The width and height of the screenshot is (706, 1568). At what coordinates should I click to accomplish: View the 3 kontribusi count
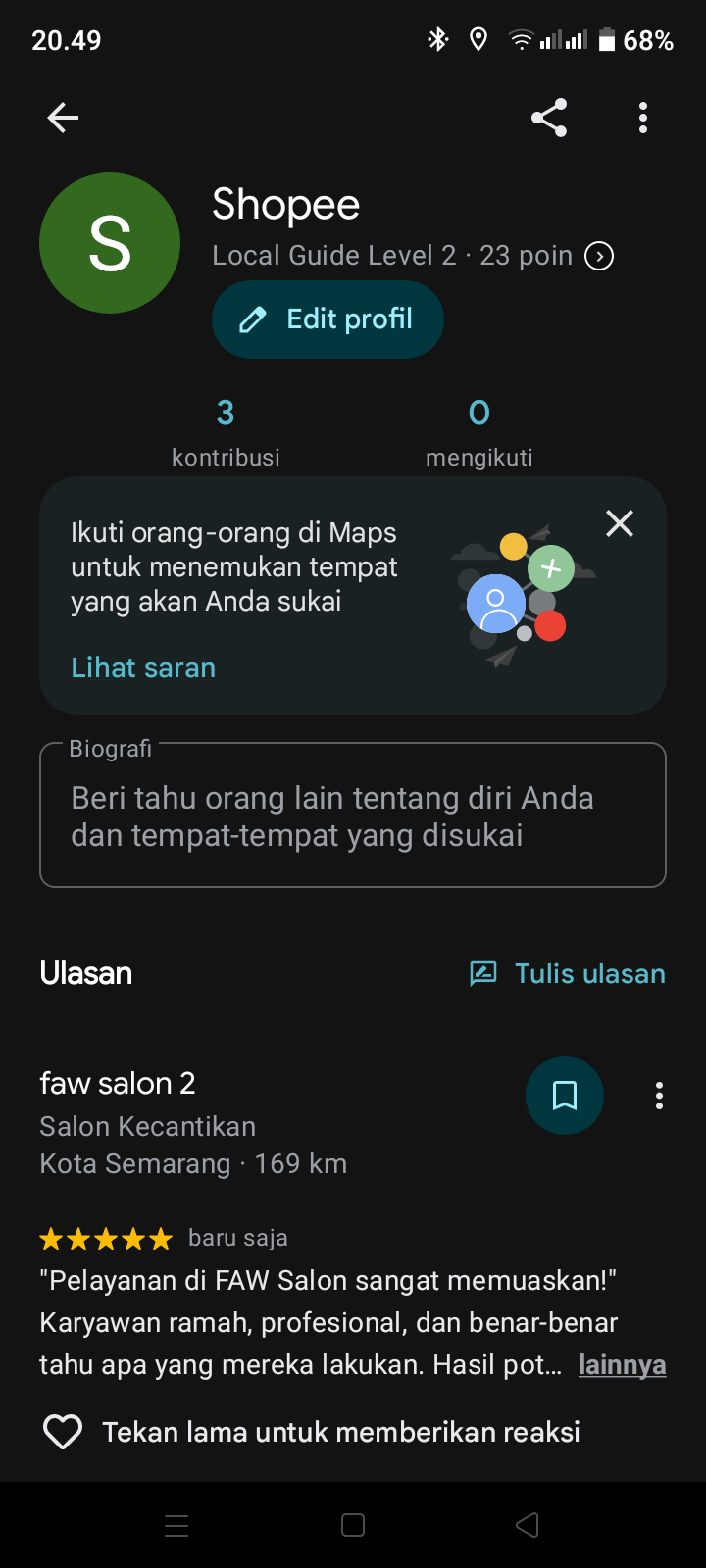[226, 432]
